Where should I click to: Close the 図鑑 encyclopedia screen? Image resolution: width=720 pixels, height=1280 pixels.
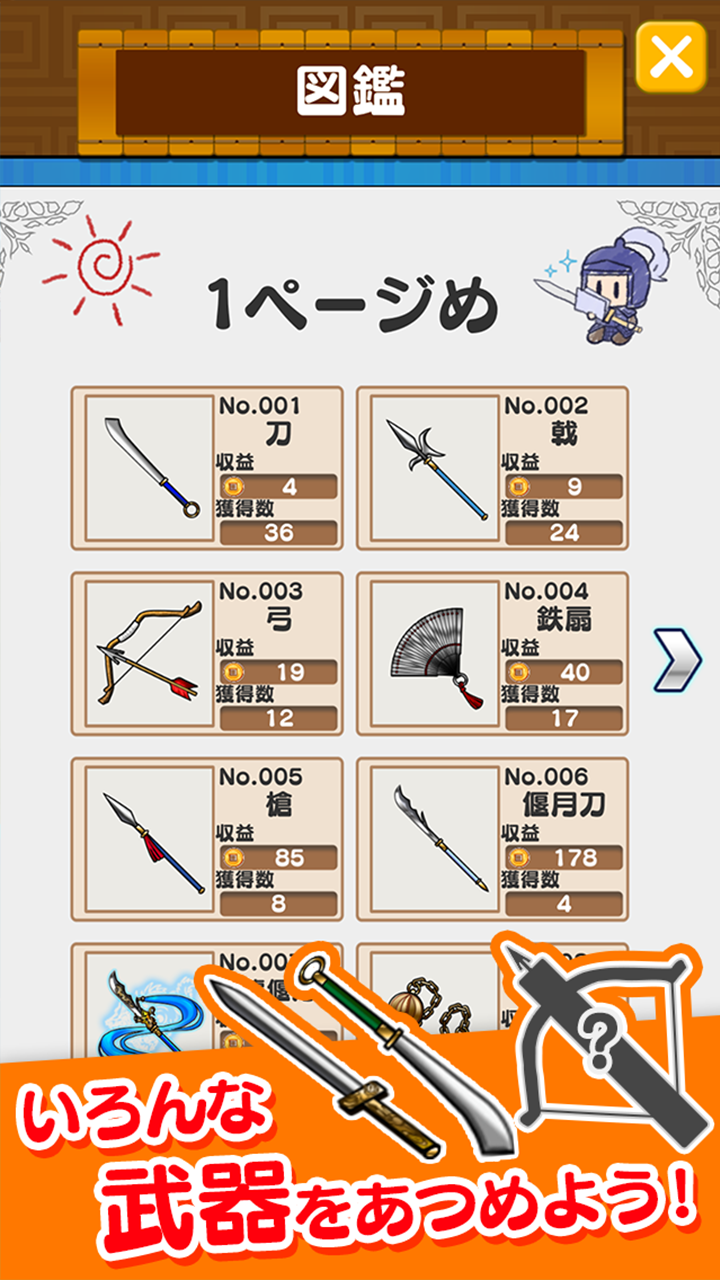click(x=671, y=58)
